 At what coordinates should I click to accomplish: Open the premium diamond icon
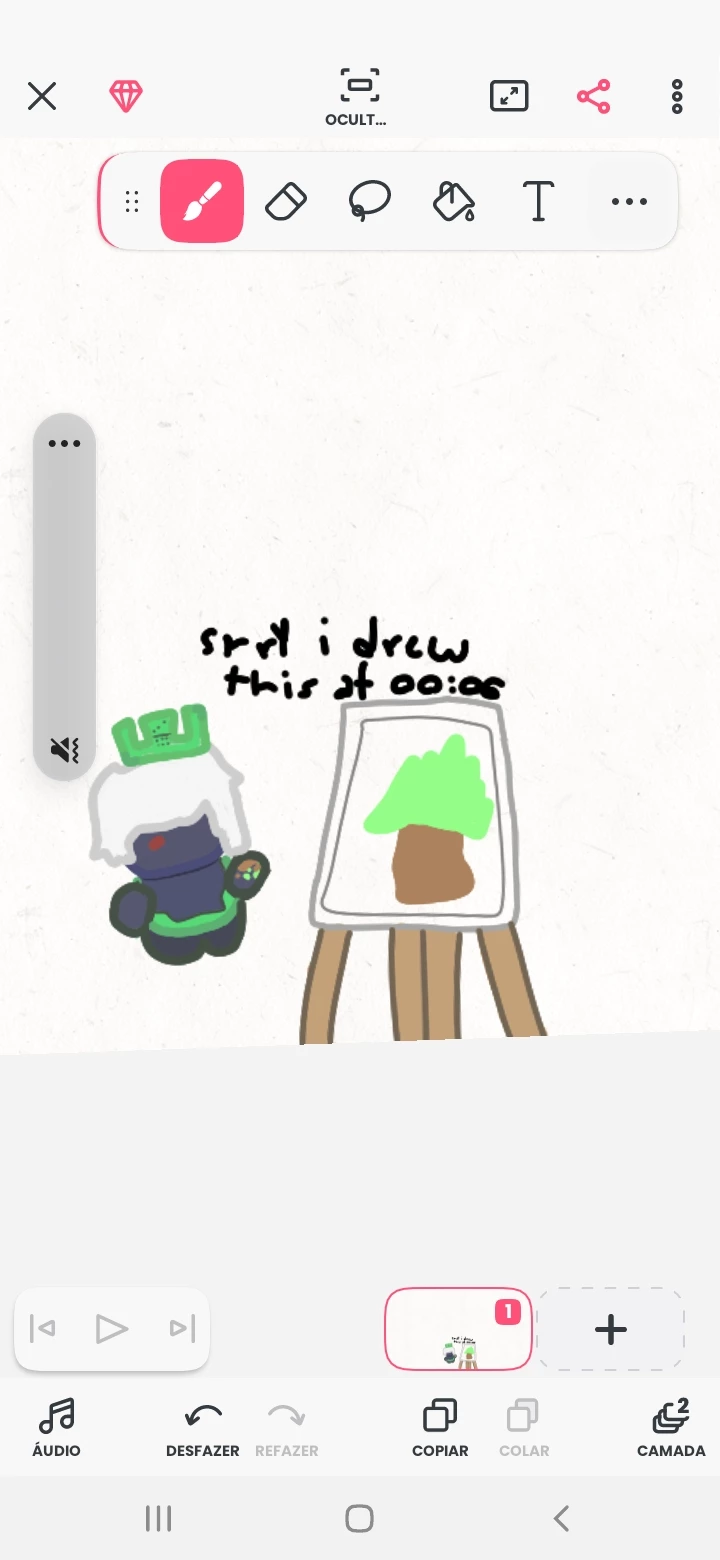pyautogui.click(x=126, y=97)
